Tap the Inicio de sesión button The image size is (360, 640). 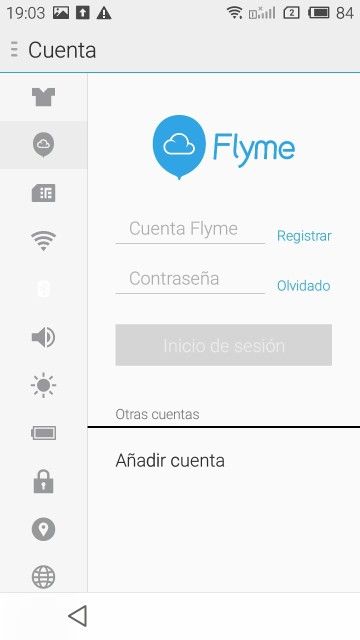click(x=224, y=345)
